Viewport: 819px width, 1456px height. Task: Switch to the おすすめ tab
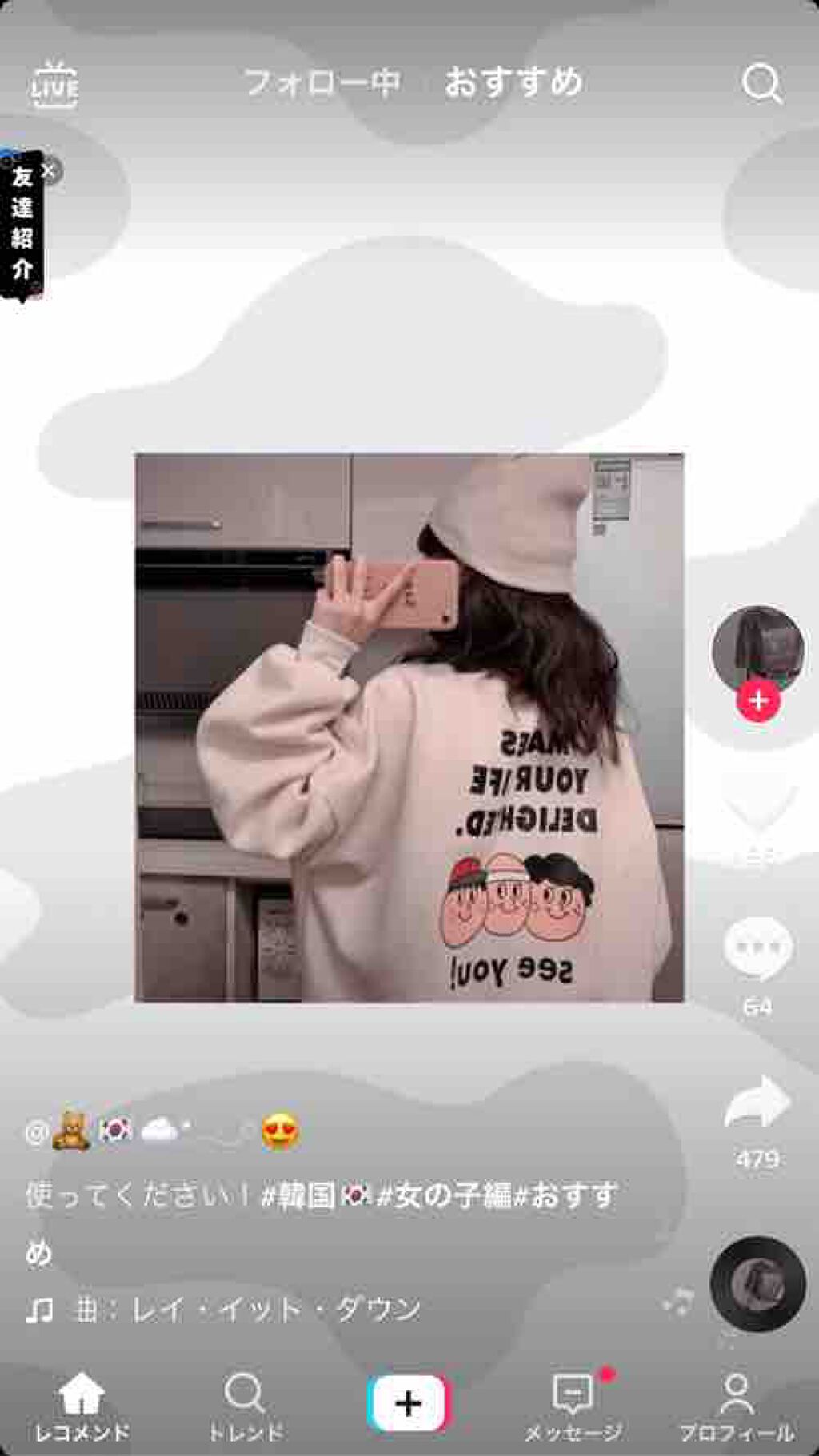click(513, 82)
